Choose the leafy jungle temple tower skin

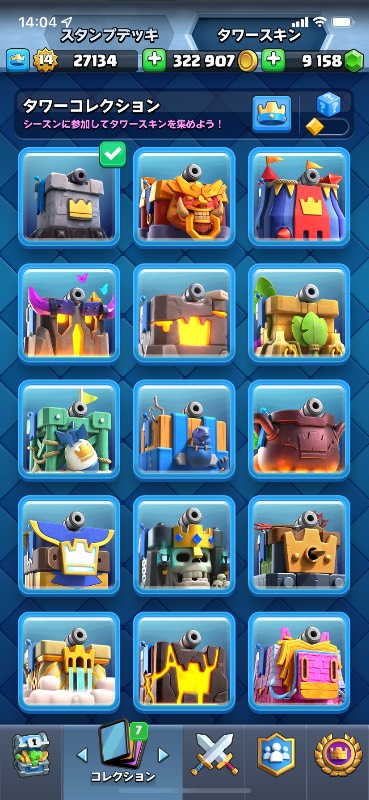coord(299,313)
